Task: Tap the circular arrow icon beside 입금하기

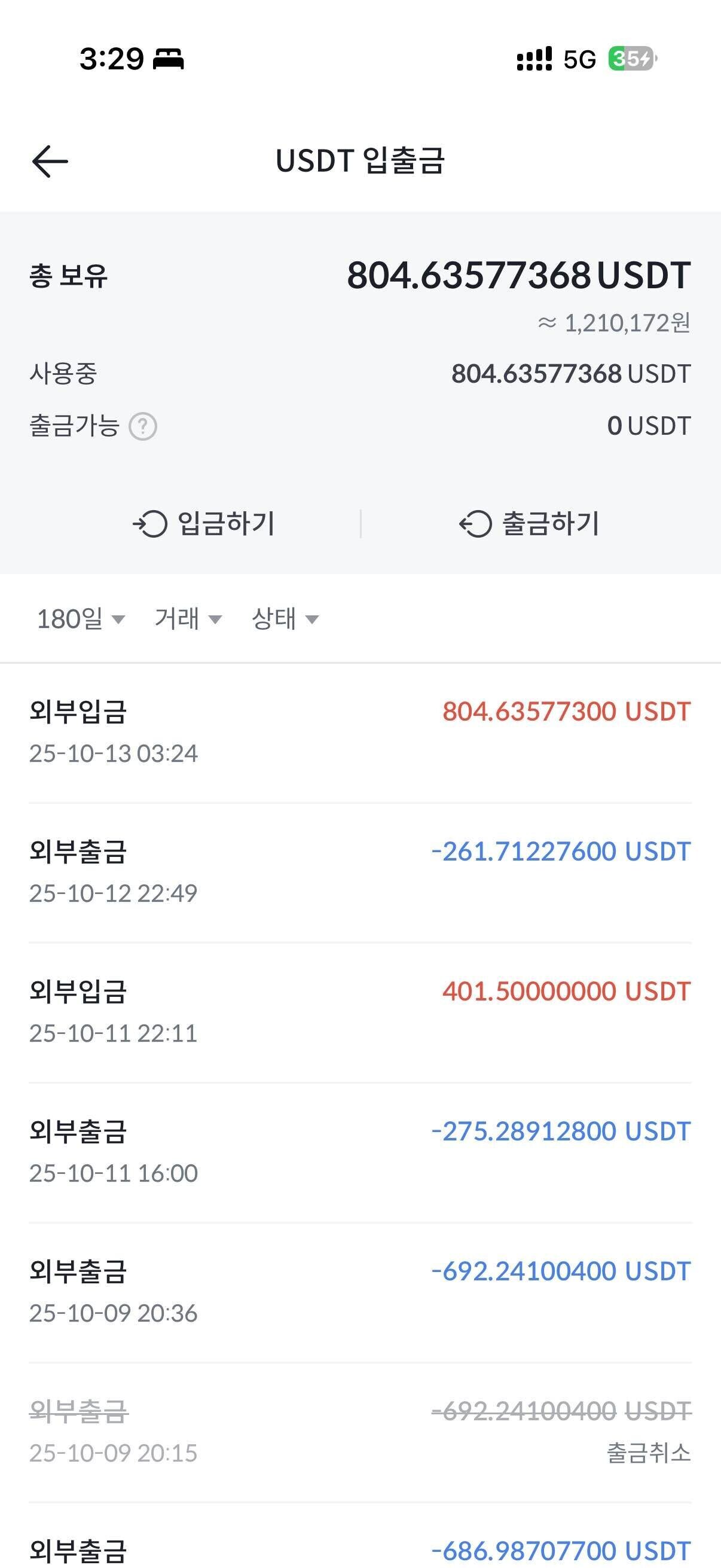Action: 151,524
